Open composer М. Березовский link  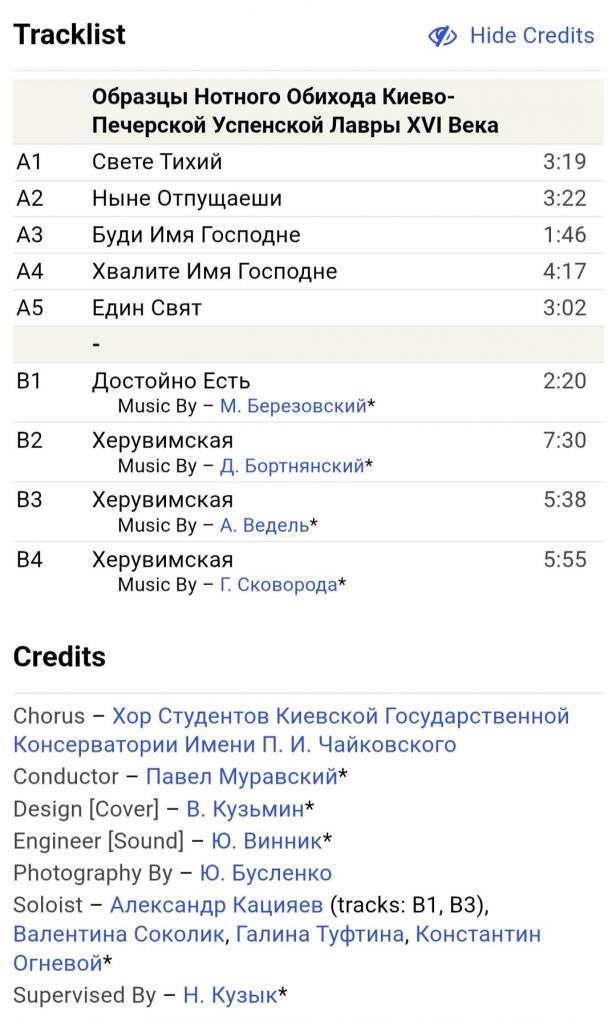point(292,406)
